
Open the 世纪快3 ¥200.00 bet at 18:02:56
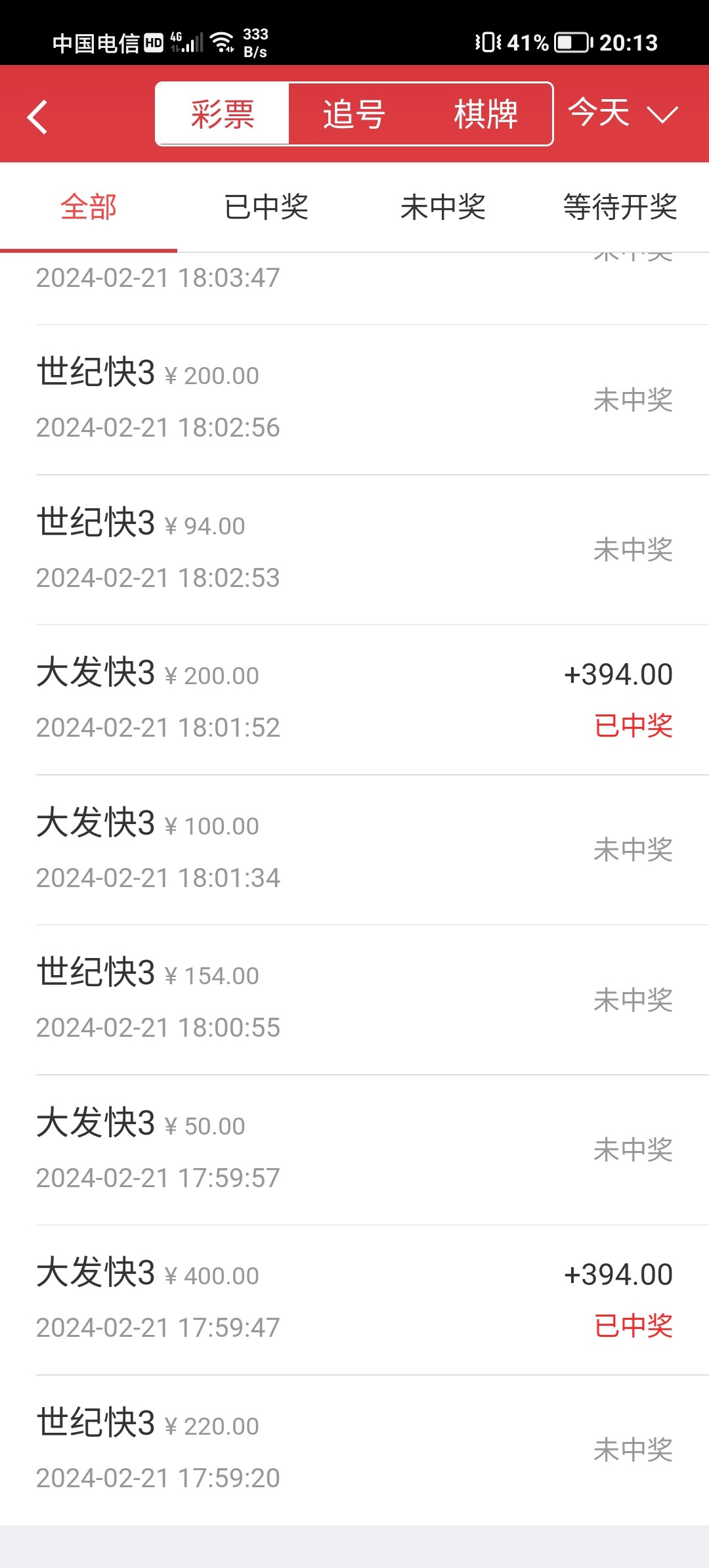click(354, 399)
